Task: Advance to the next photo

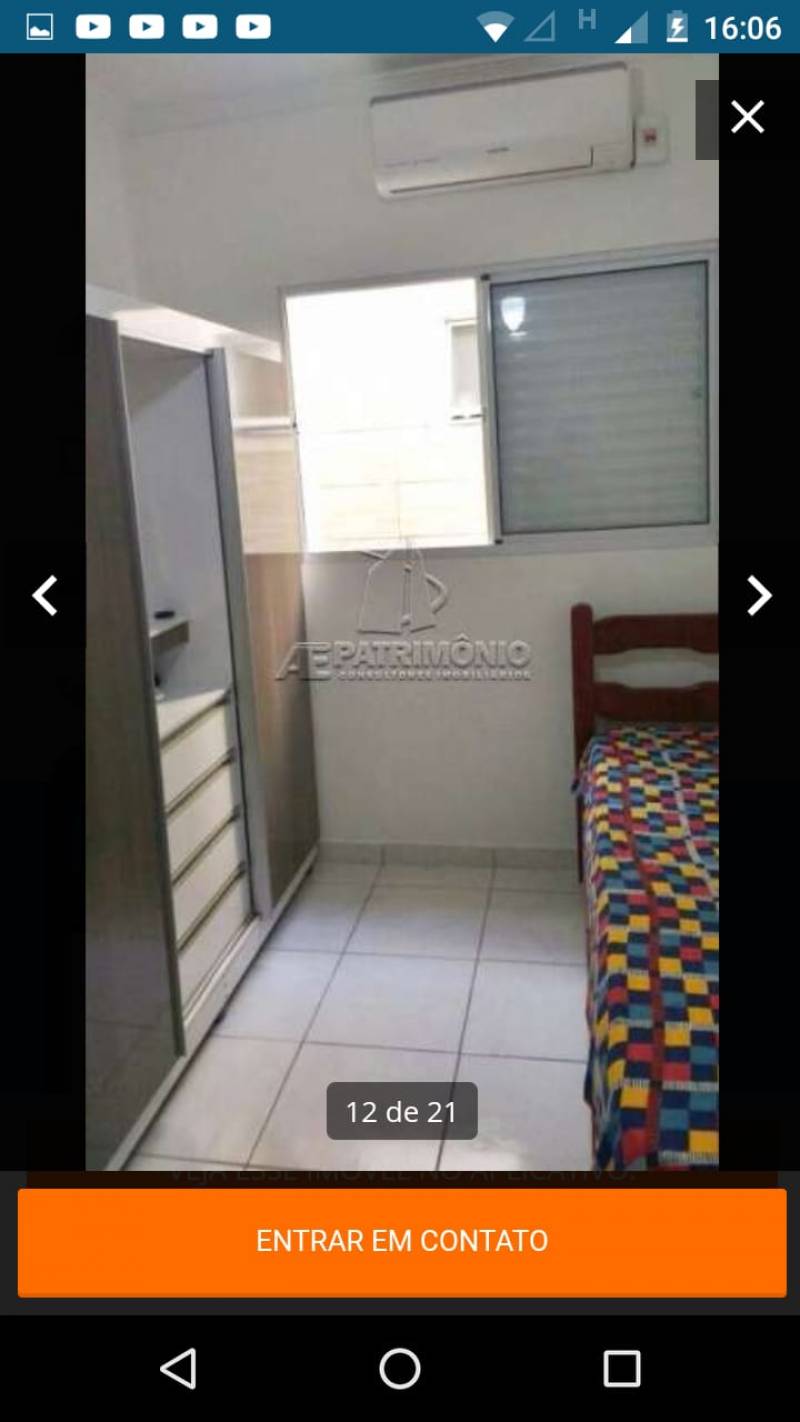Action: point(759,596)
